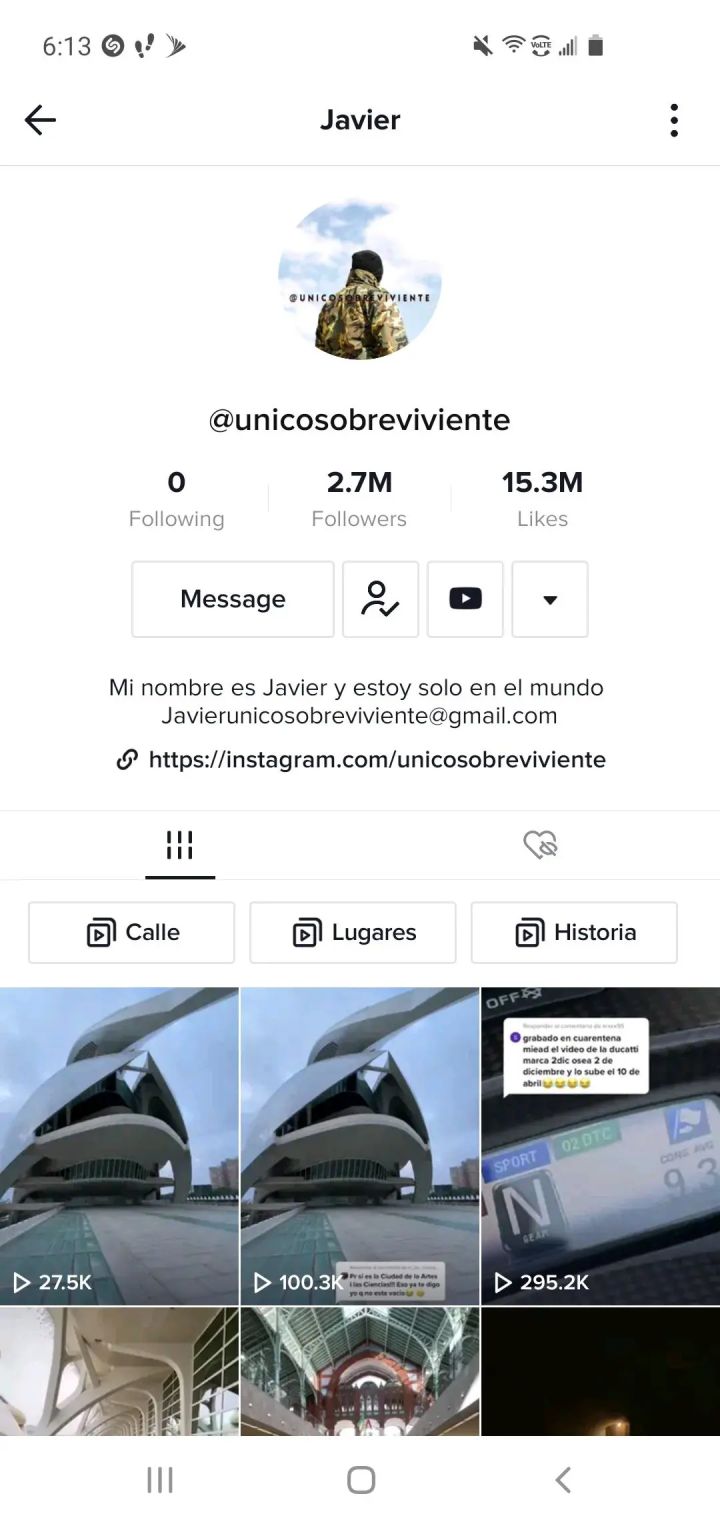Open the Instagram link in bio

tap(376, 760)
